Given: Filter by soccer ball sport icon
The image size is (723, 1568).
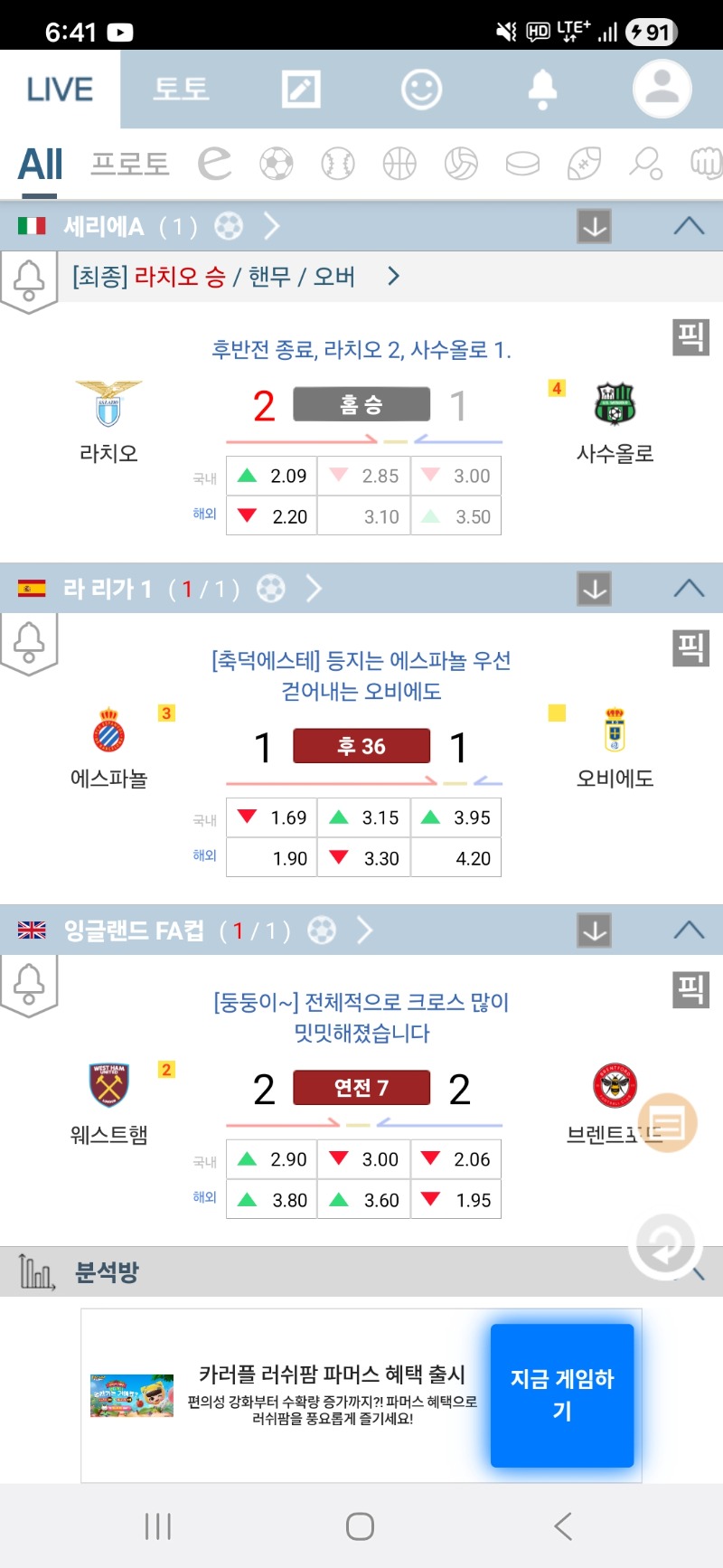Looking at the screenshot, I should (276, 164).
